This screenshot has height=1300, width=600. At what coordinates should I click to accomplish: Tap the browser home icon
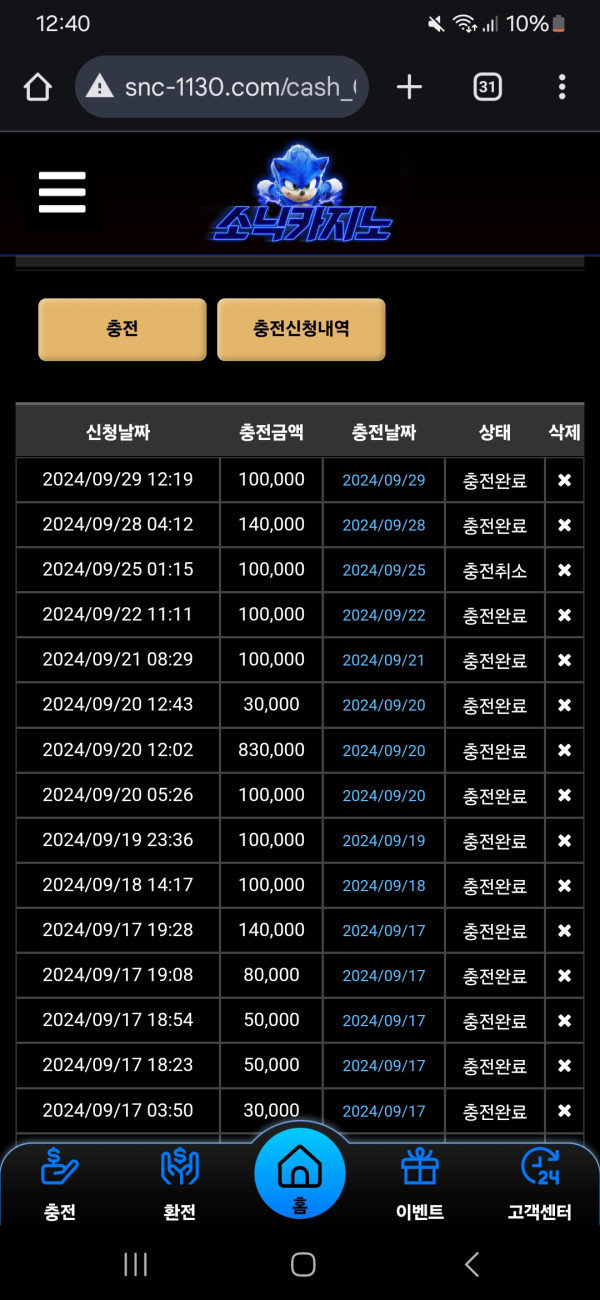pyautogui.click(x=37, y=88)
